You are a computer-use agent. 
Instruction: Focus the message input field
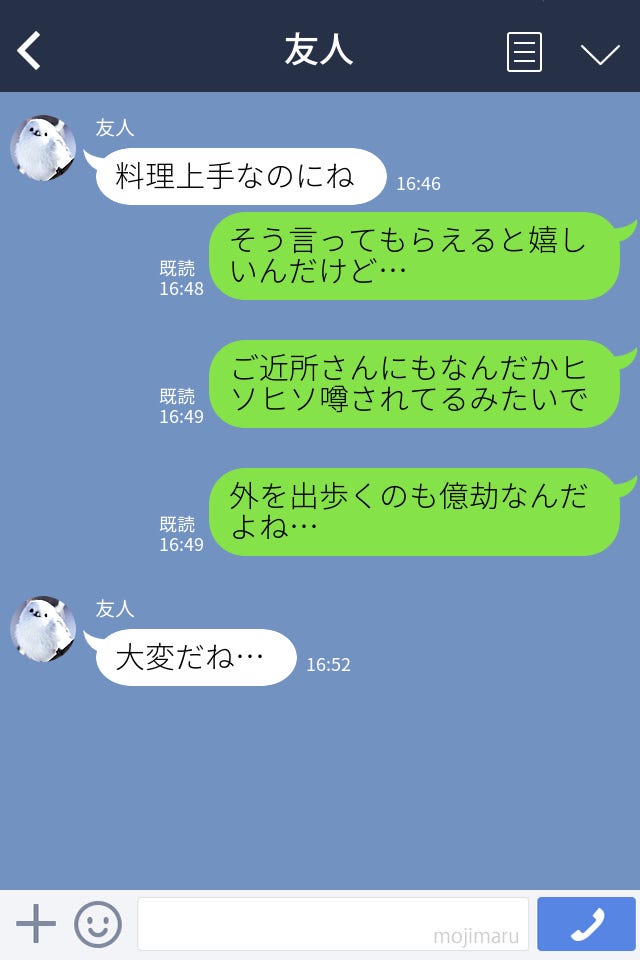pyautogui.click(x=332, y=924)
